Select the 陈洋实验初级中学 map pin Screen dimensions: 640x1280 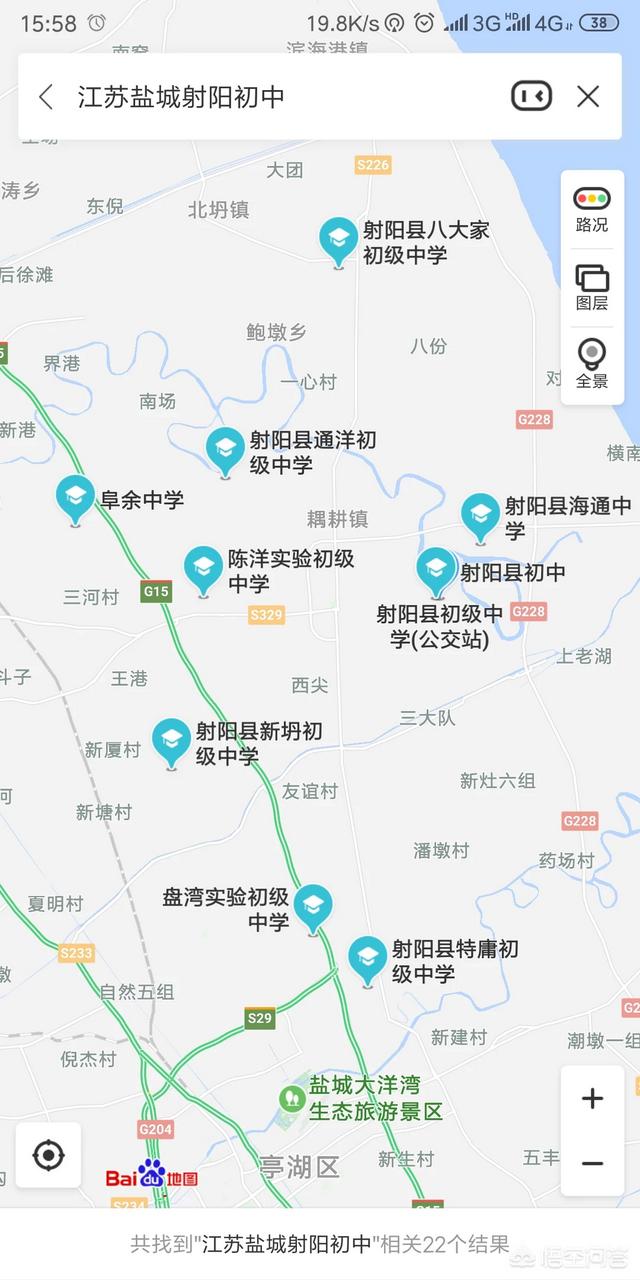click(203, 570)
